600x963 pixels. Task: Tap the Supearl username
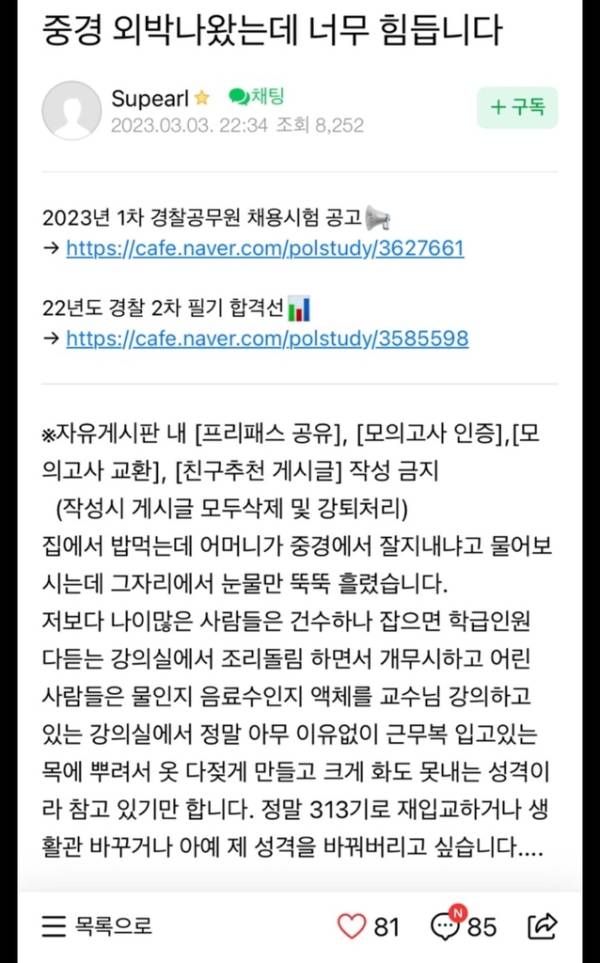[x=151, y=98]
